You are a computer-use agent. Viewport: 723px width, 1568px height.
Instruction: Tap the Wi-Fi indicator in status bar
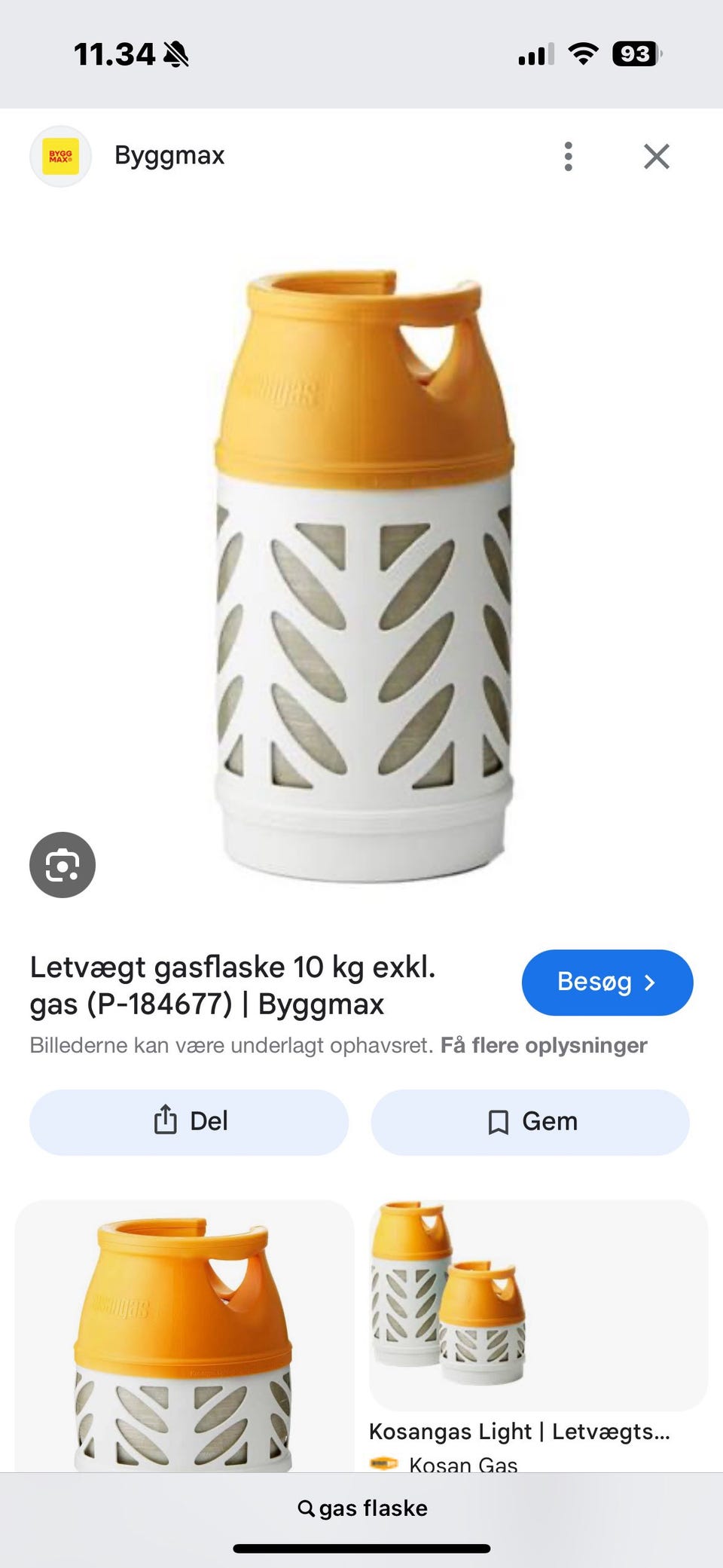point(582,52)
